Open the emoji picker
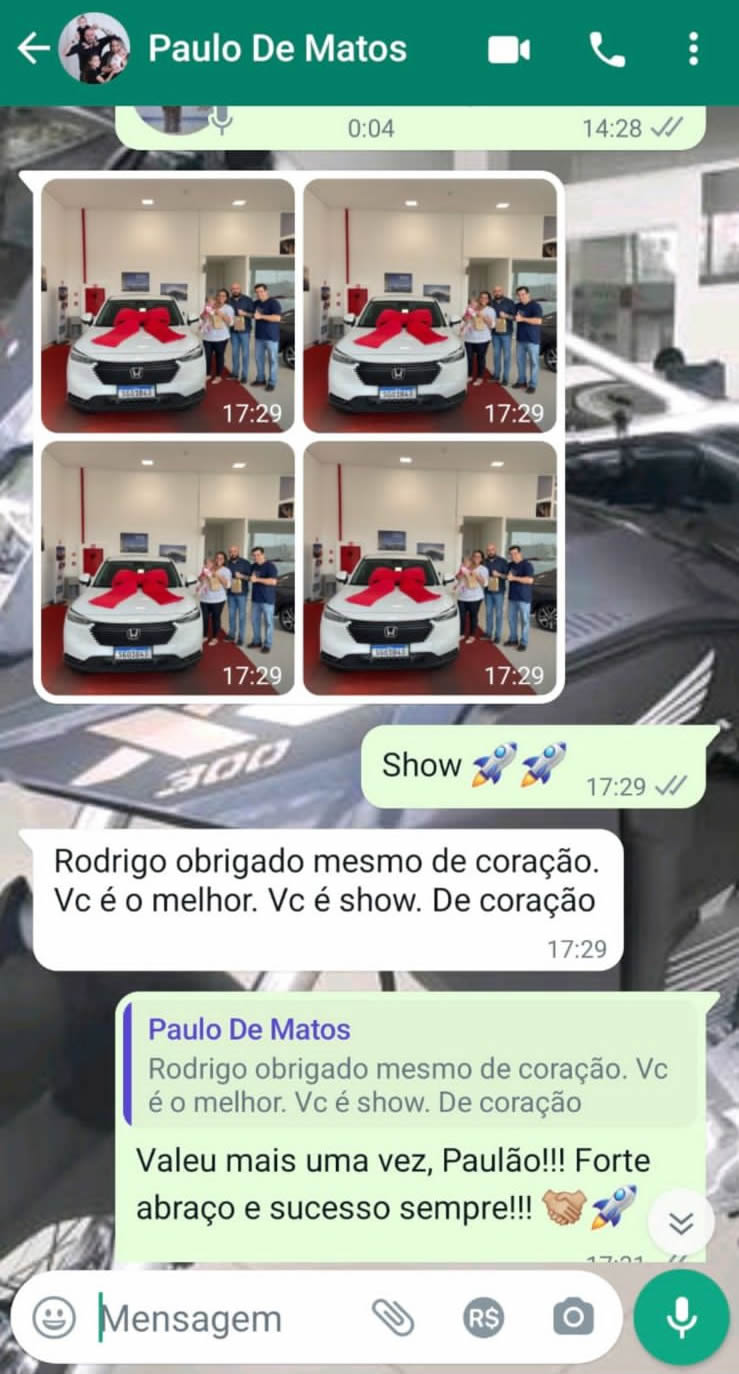This screenshot has width=739, height=1374. click(54, 1318)
